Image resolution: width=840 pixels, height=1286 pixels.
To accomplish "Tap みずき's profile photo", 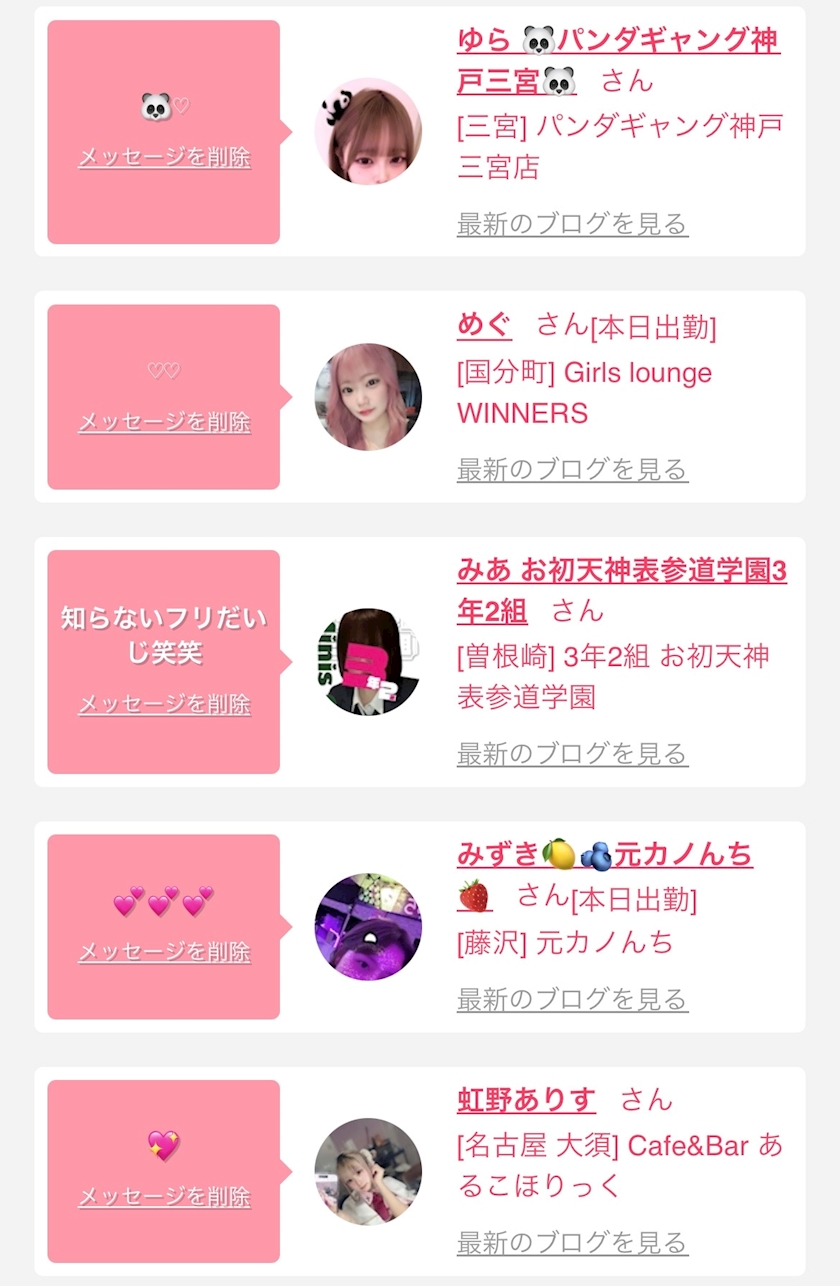I will coord(368,927).
